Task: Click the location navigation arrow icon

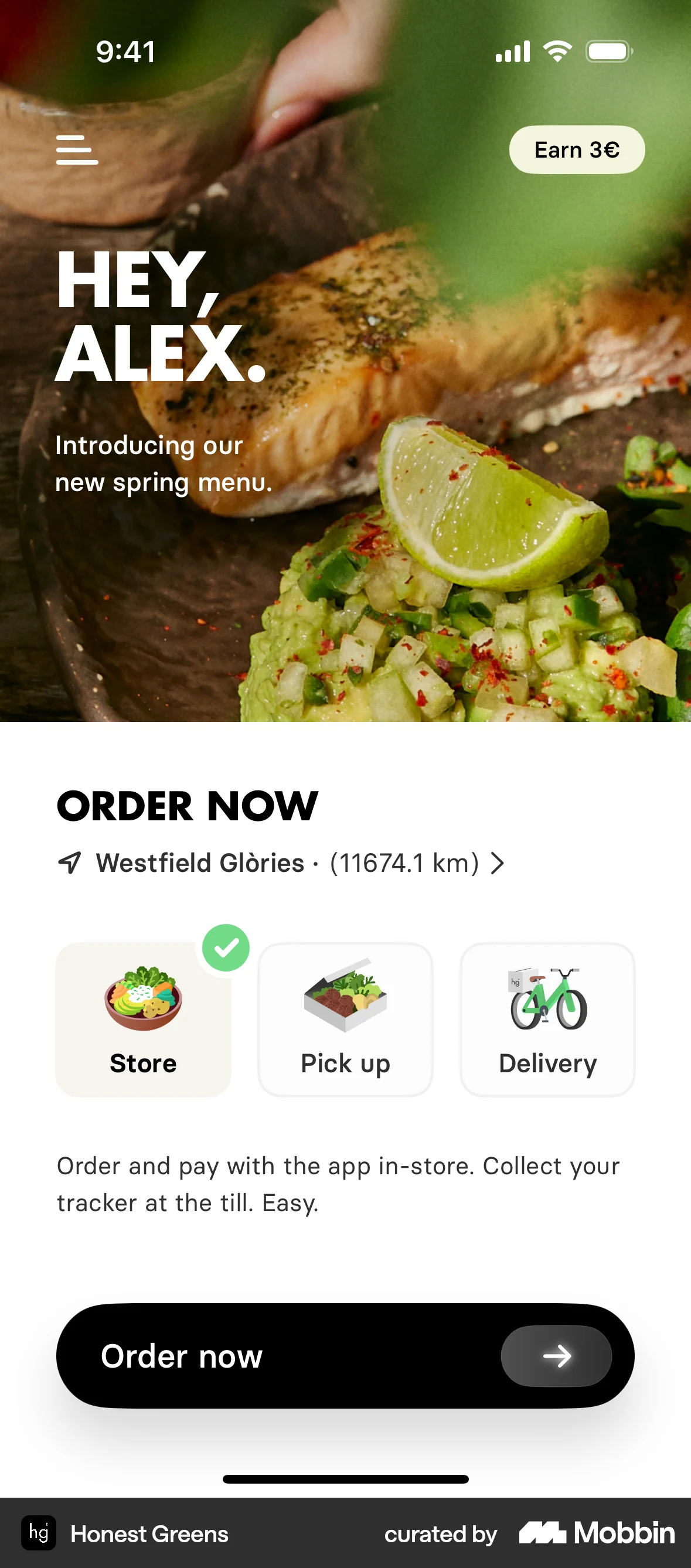Action: 70,863
